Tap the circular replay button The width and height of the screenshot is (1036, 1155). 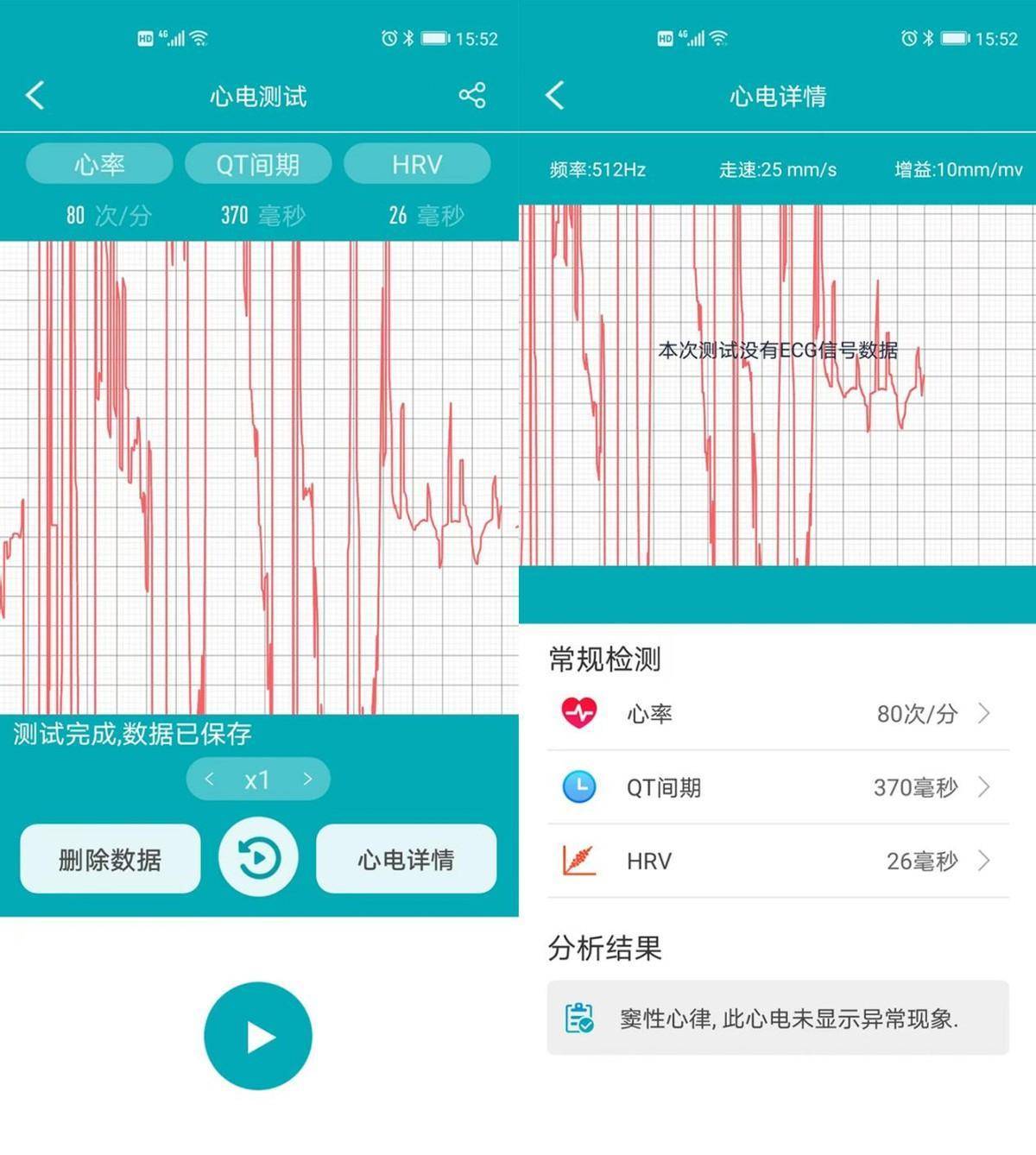point(258,858)
